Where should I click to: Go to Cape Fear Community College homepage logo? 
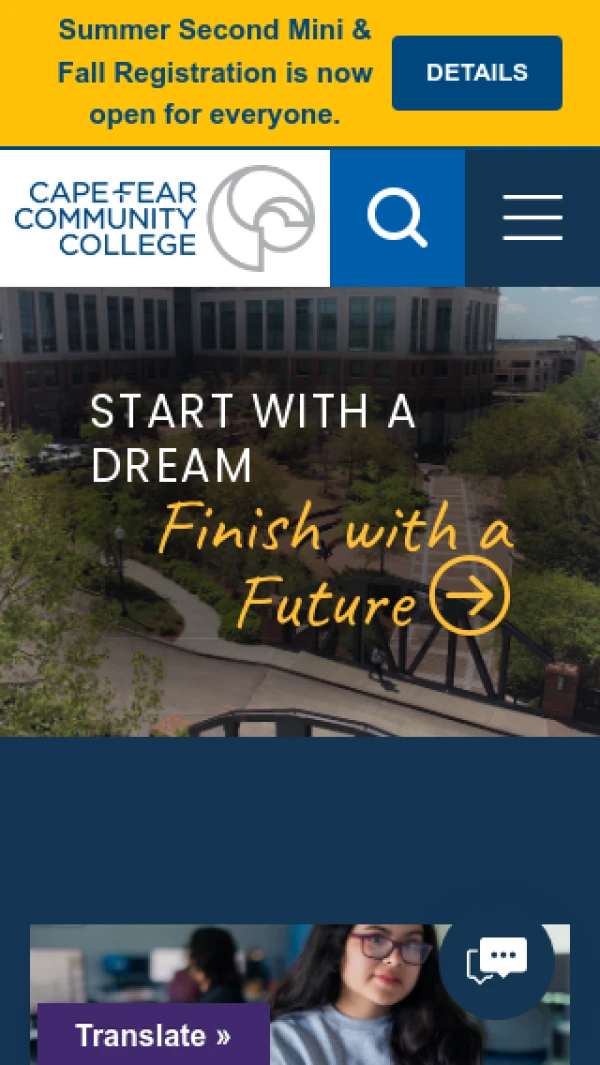(x=164, y=218)
